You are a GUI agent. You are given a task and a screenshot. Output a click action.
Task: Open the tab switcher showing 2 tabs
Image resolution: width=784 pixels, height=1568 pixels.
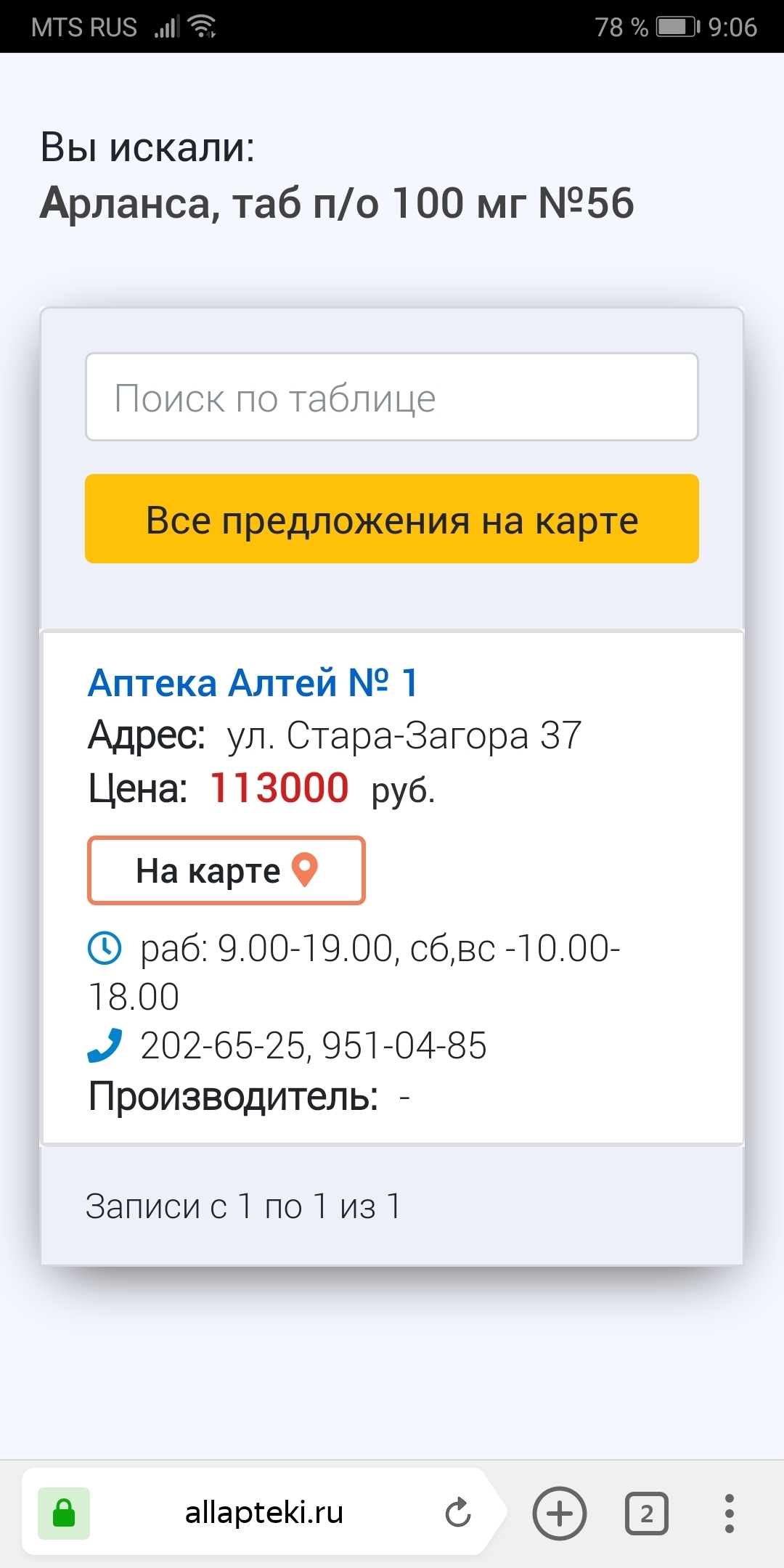pos(647,1514)
